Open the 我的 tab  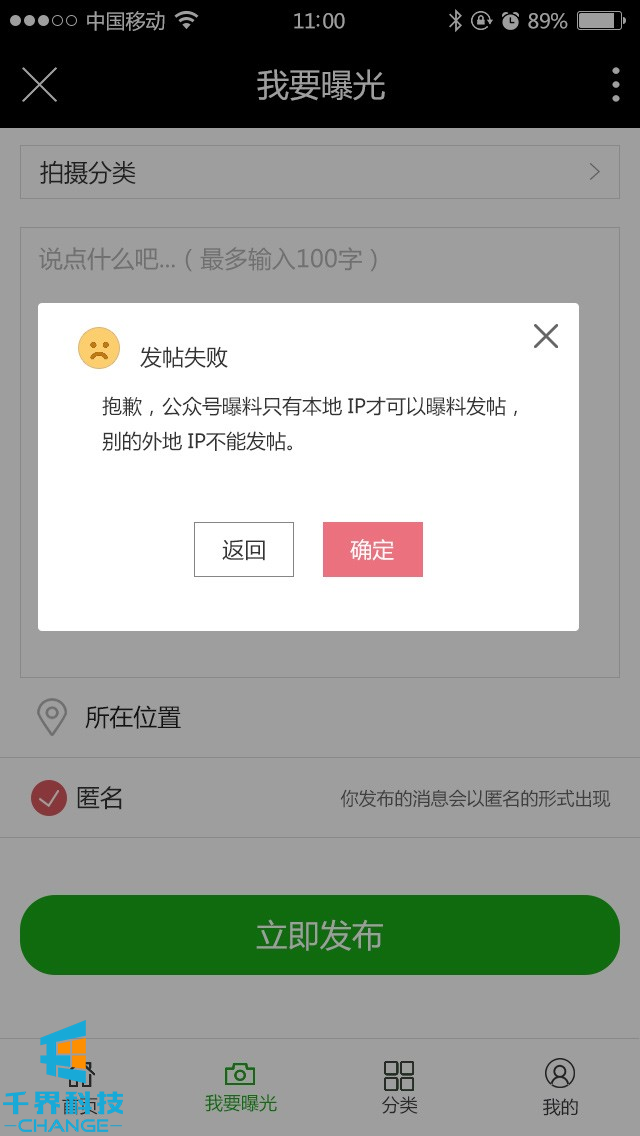[560, 1087]
